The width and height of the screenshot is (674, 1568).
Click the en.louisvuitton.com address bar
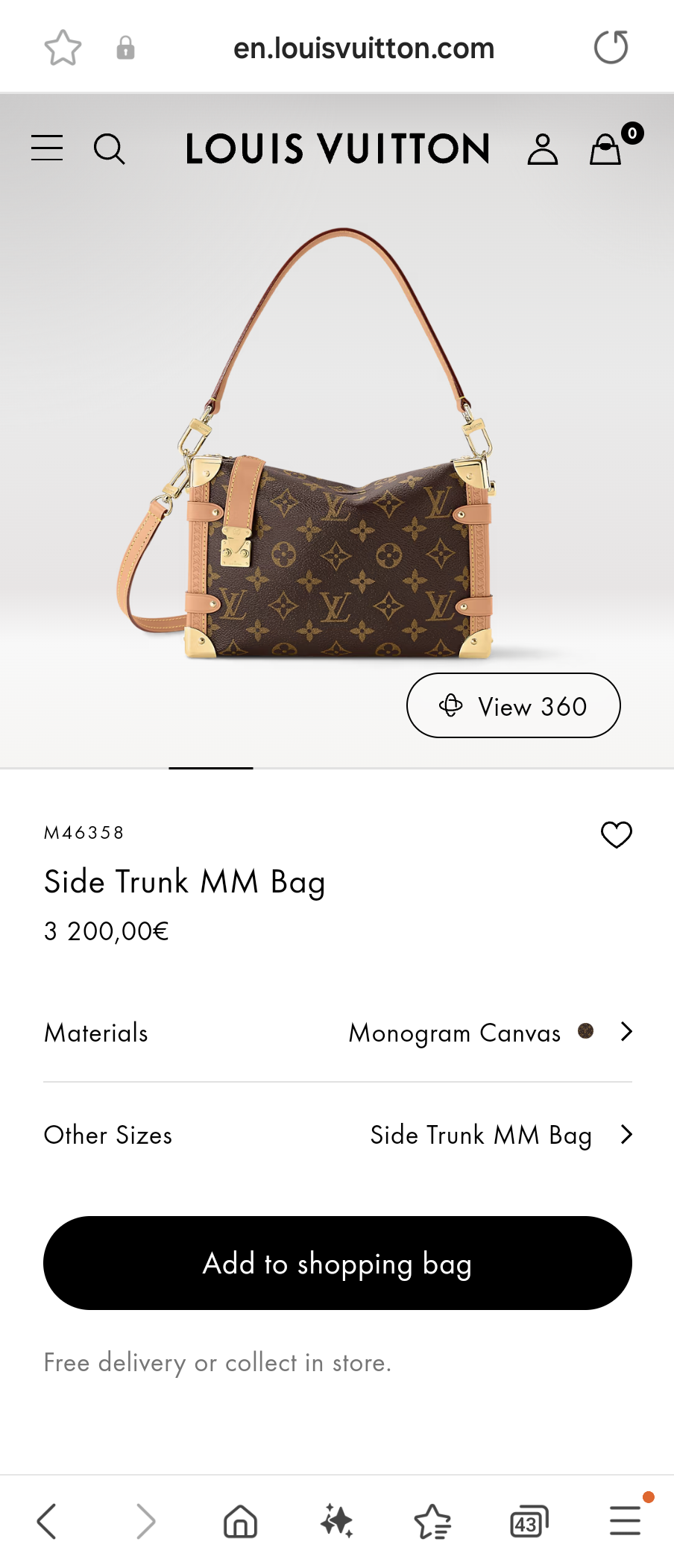pyautogui.click(x=365, y=47)
